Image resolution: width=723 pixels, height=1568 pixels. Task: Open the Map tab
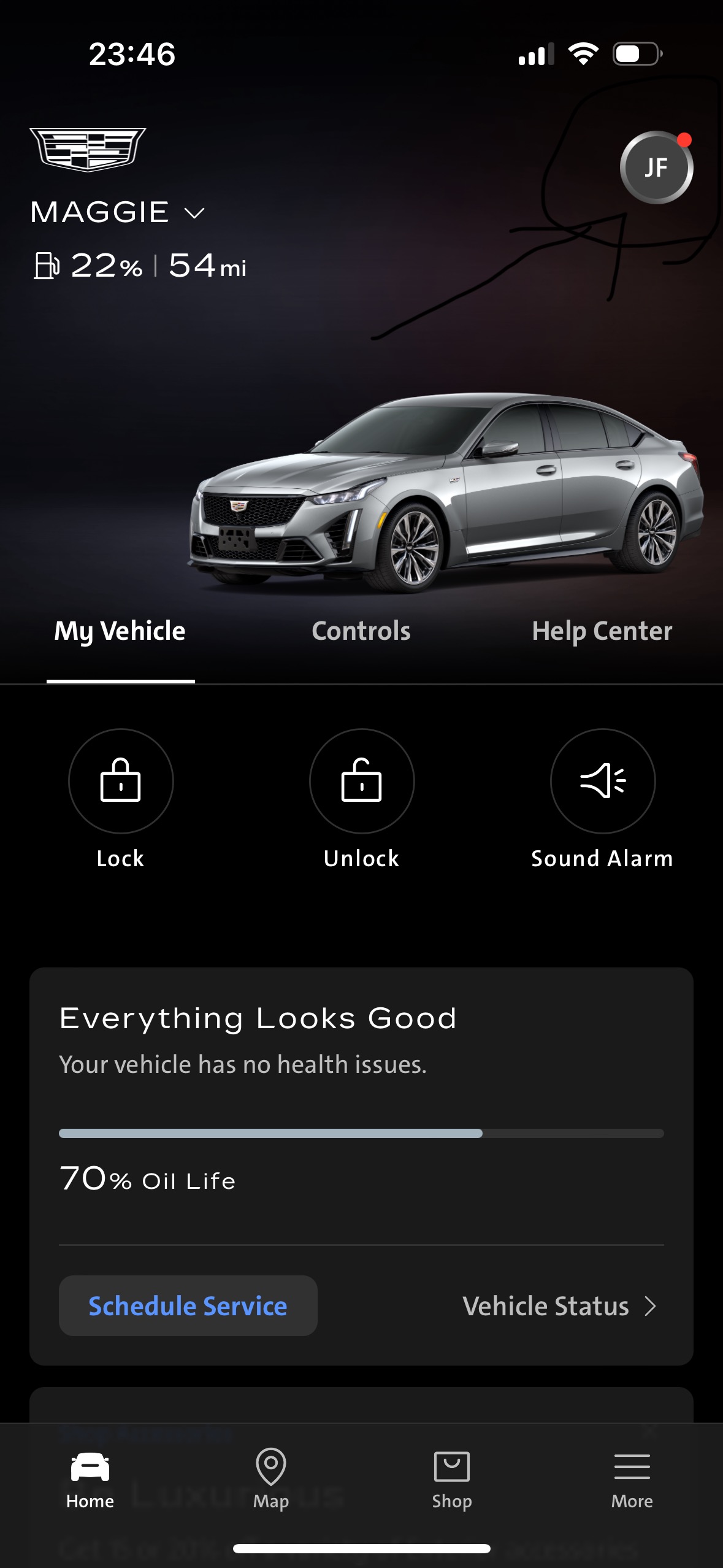click(x=271, y=1480)
